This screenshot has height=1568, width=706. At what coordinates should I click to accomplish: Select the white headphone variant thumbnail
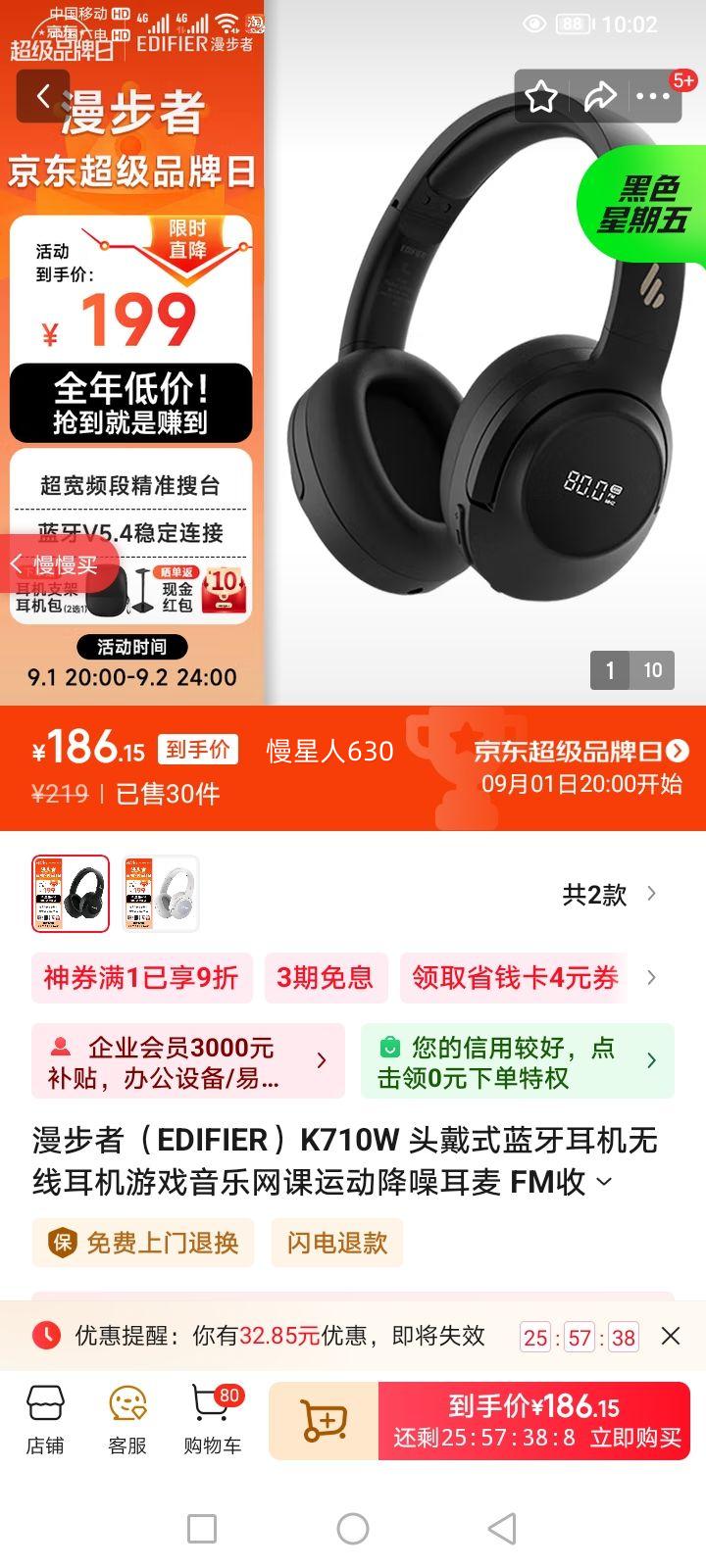point(161,893)
